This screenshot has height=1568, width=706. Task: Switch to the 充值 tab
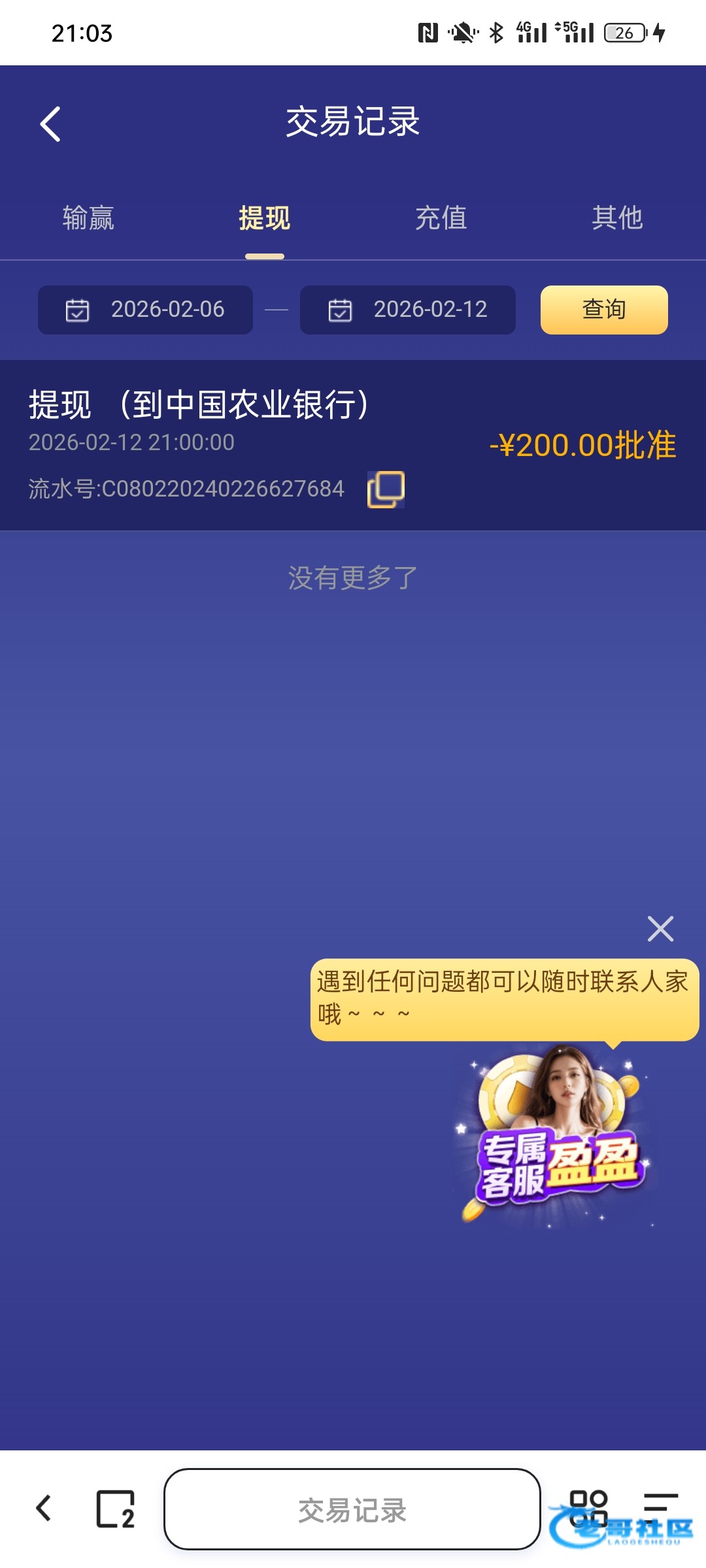click(x=441, y=218)
